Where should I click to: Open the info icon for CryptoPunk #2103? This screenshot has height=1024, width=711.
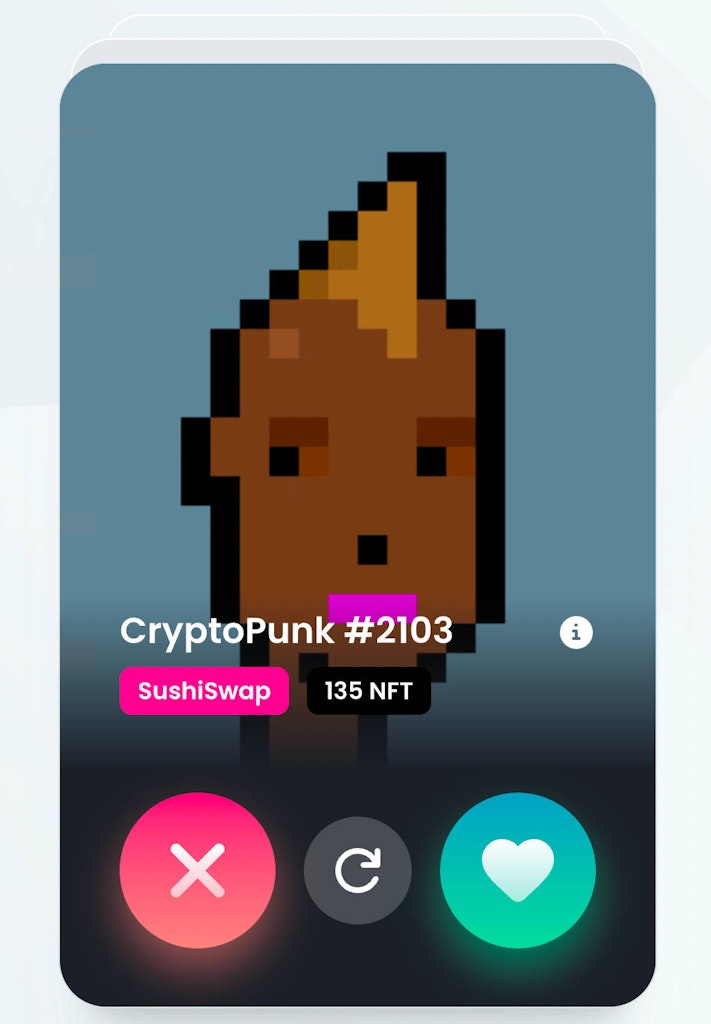point(576,632)
